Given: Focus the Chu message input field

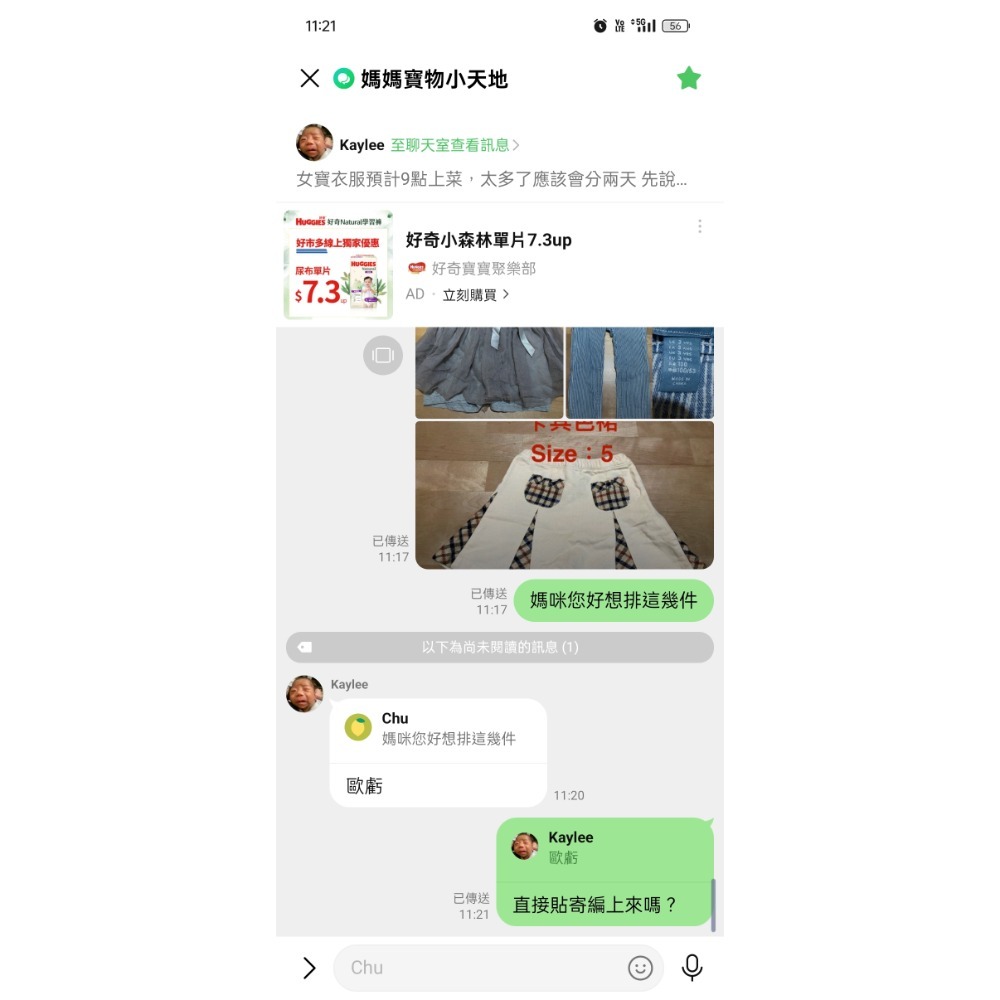Looking at the screenshot, I should (480, 967).
